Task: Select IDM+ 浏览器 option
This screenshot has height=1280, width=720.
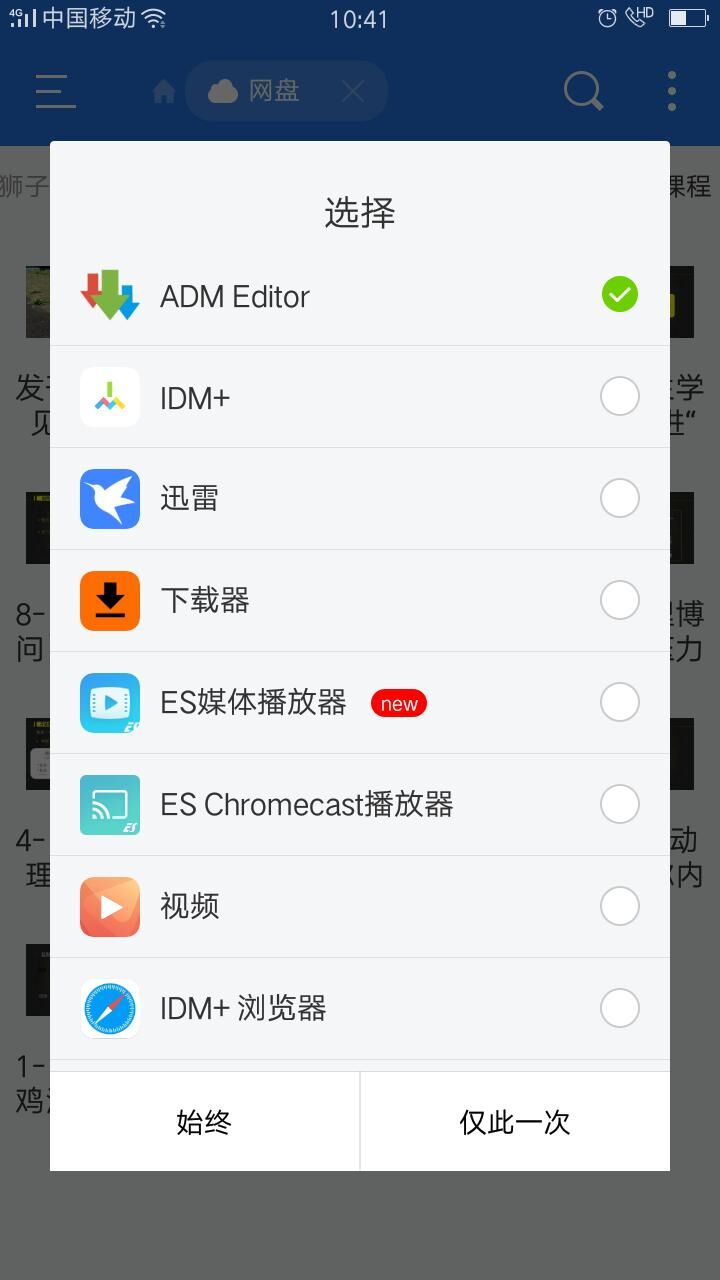Action: (x=360, y=1008)
